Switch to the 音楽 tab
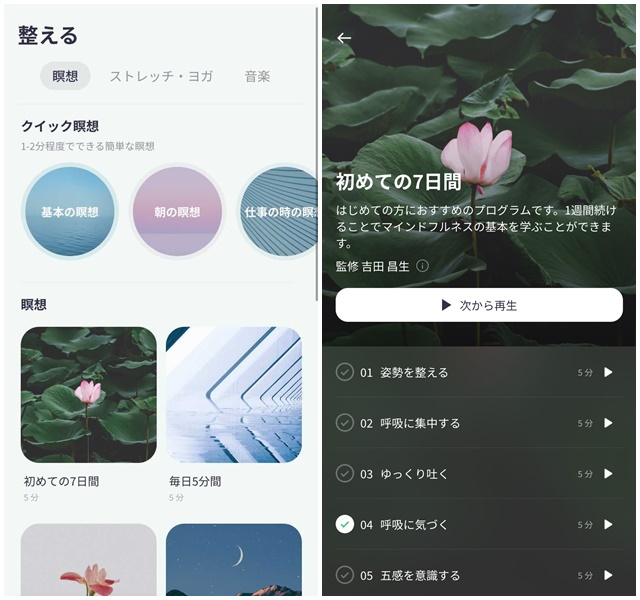 [x=257, y=76]
